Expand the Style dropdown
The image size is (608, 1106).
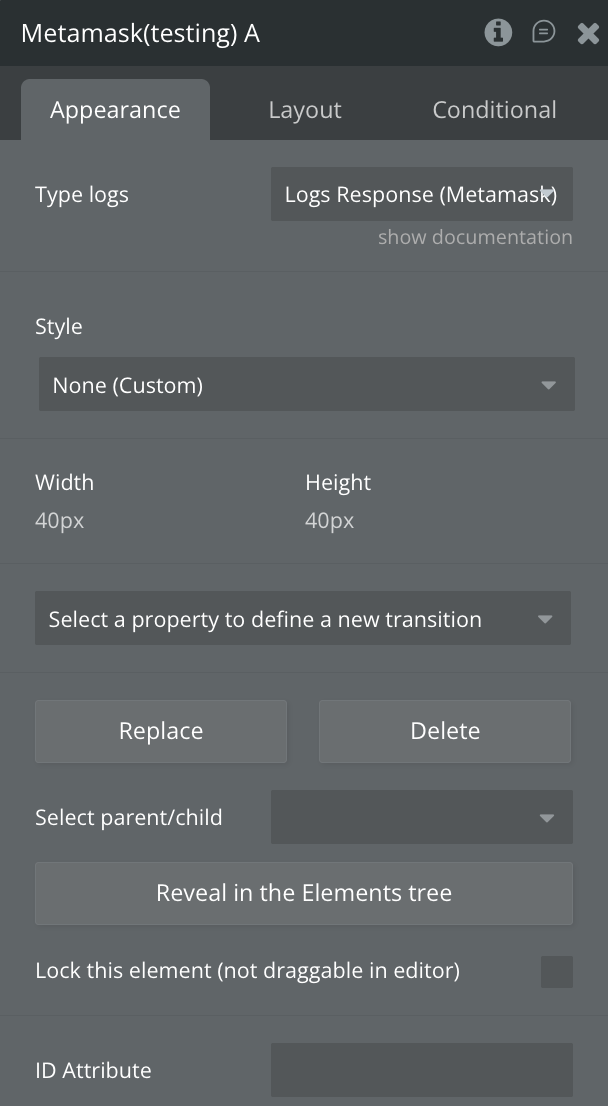coord(306,385)
